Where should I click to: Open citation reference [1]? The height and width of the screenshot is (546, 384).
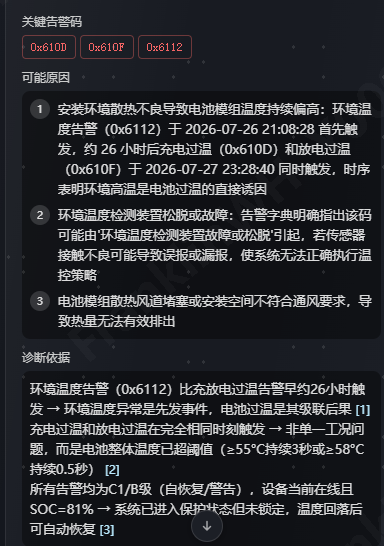coord(362,410)
